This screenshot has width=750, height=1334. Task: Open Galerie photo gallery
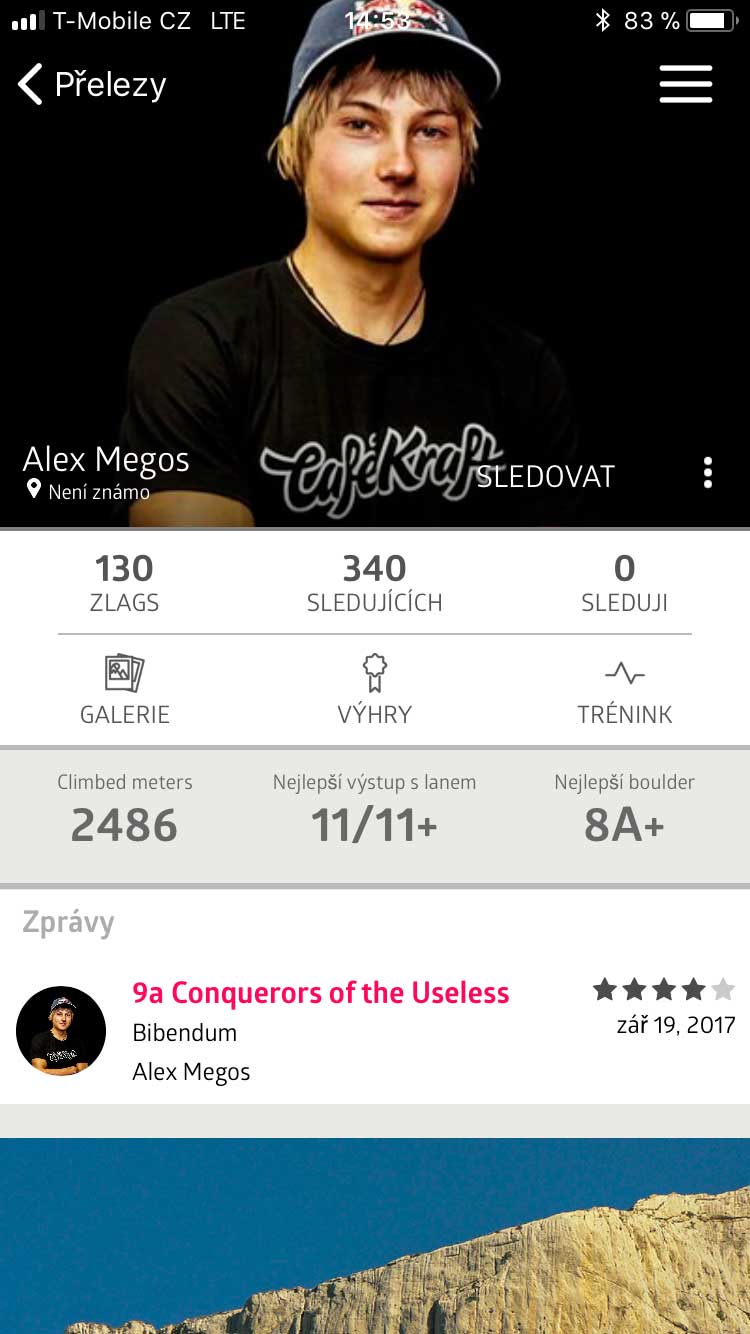point(125,690)
